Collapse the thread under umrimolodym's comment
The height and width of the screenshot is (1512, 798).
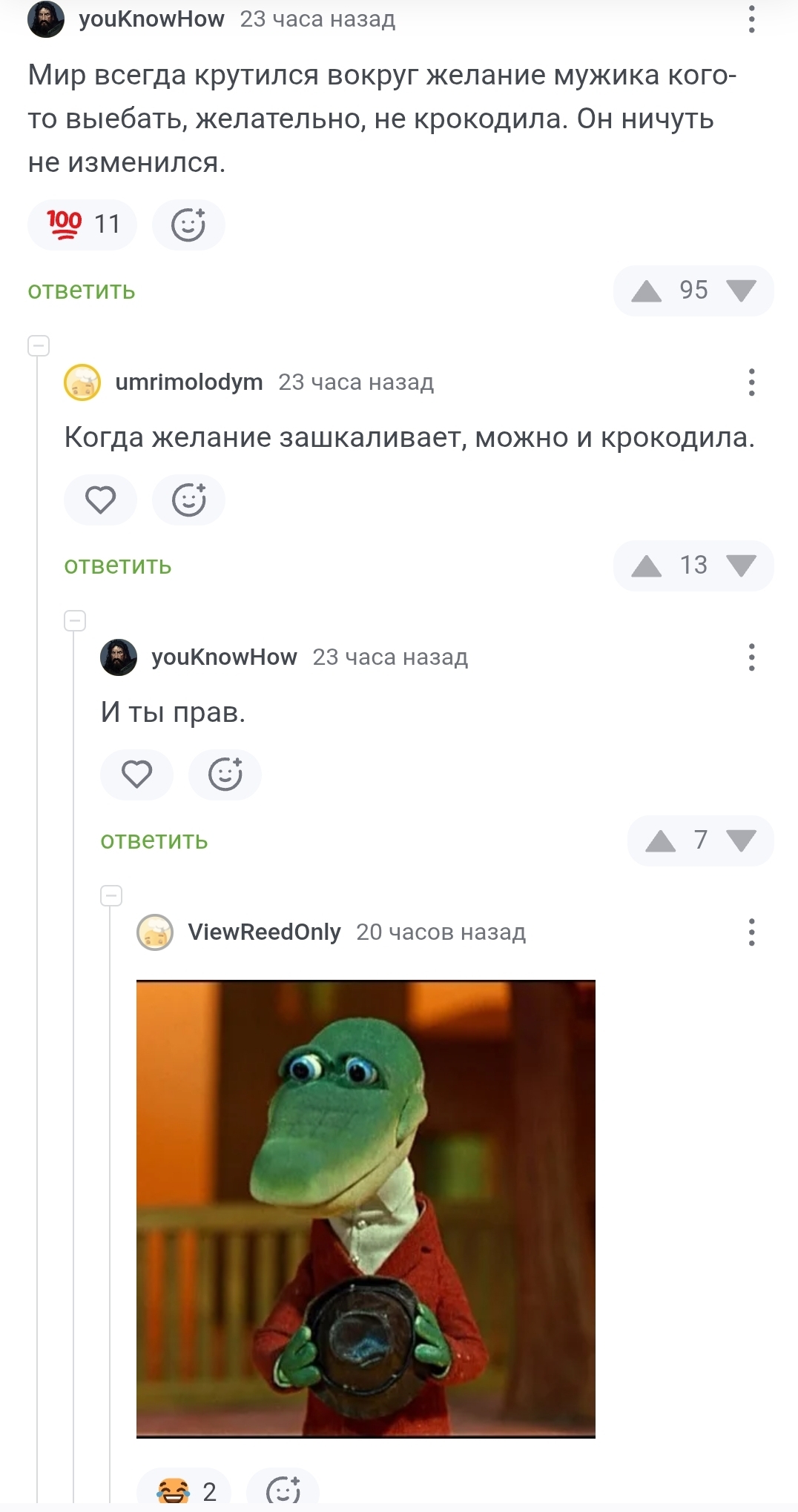pyautogui.click(x=39, y=345)
